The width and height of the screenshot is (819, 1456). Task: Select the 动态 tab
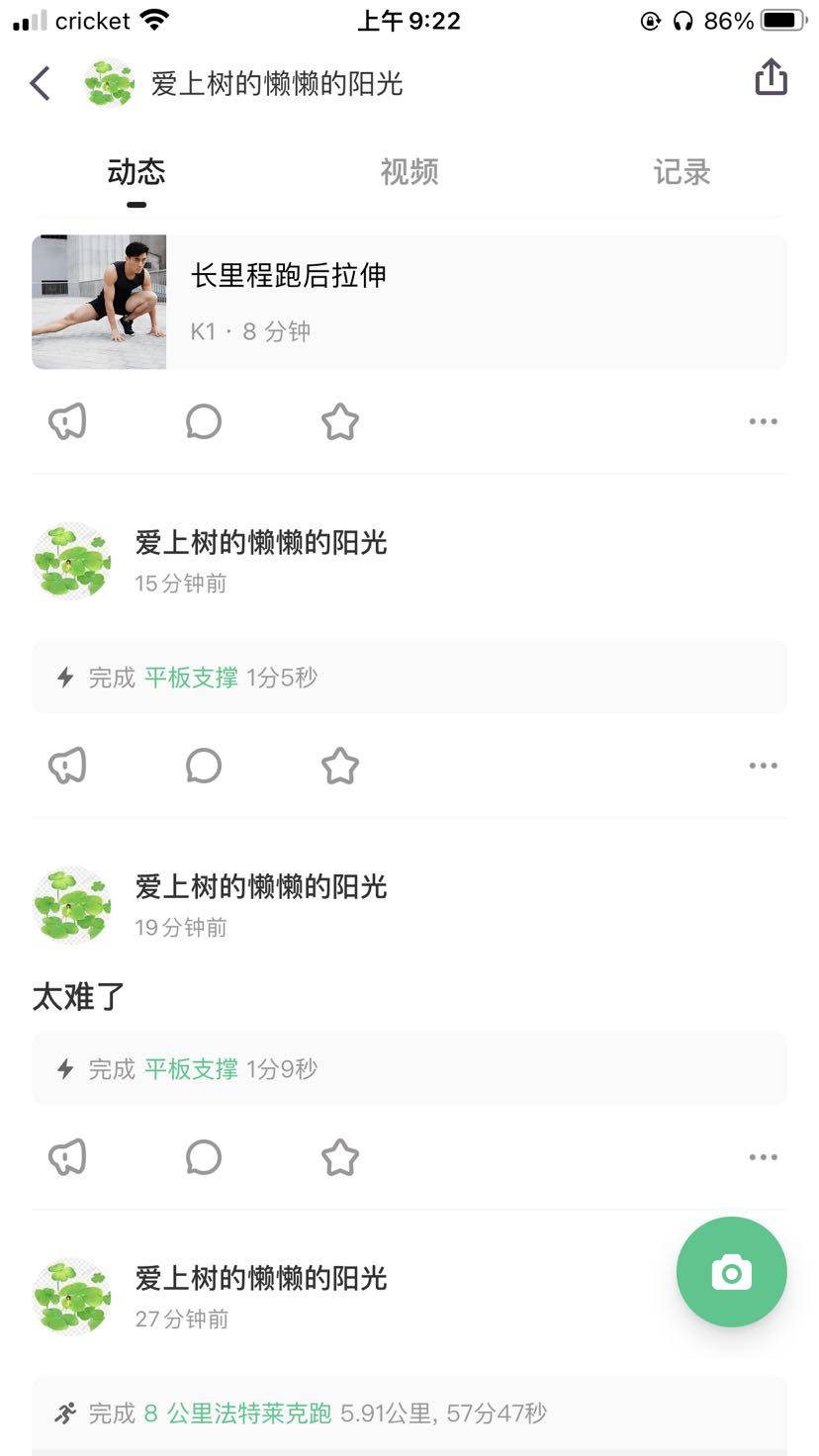coord(136,172)
